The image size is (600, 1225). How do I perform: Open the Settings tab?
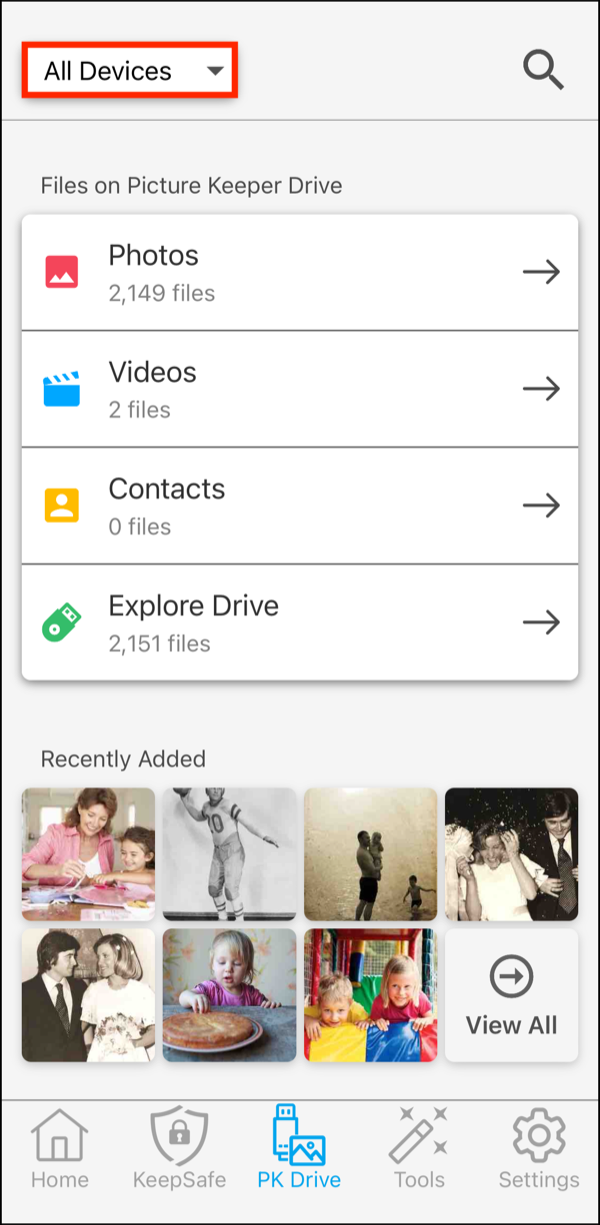coord(539,1149)
